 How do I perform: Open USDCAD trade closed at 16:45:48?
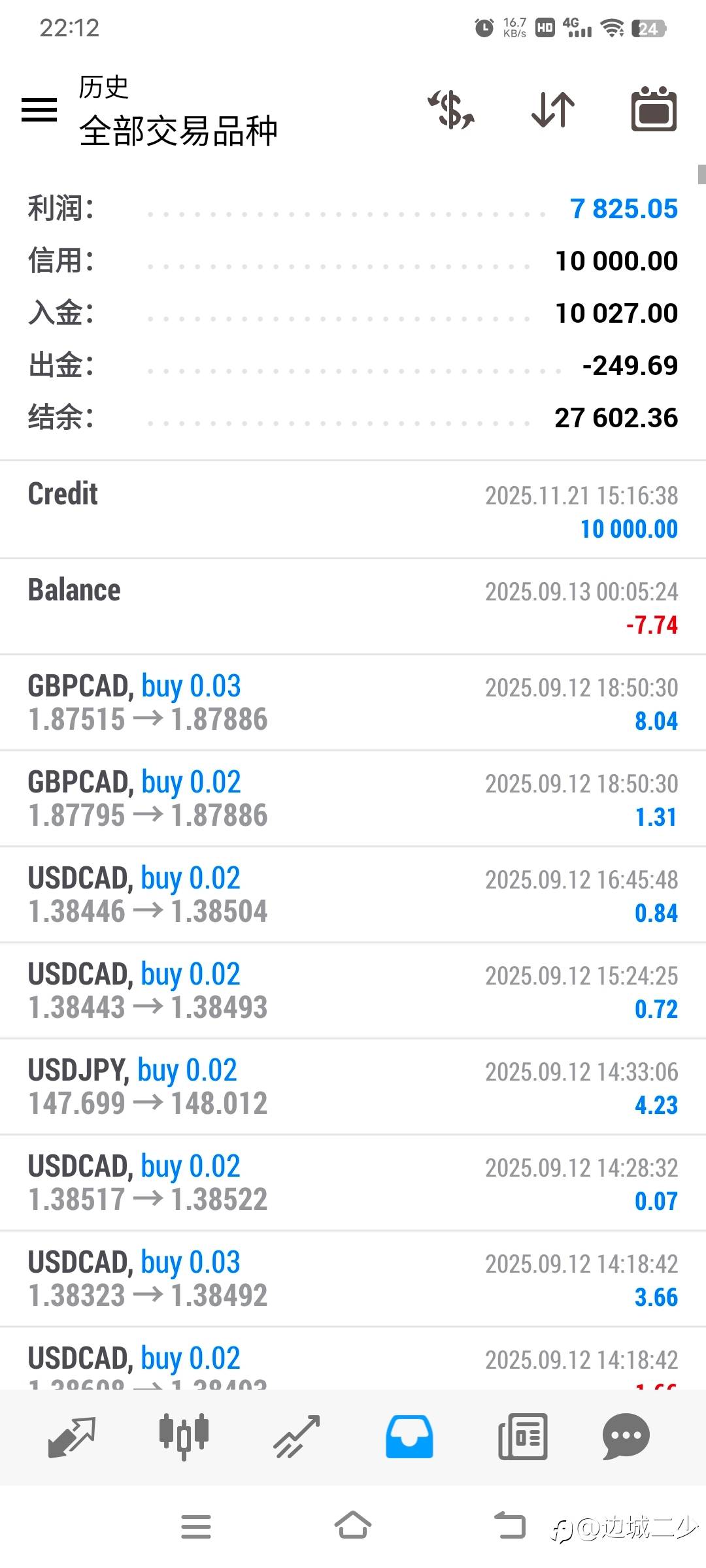(353, 894)
